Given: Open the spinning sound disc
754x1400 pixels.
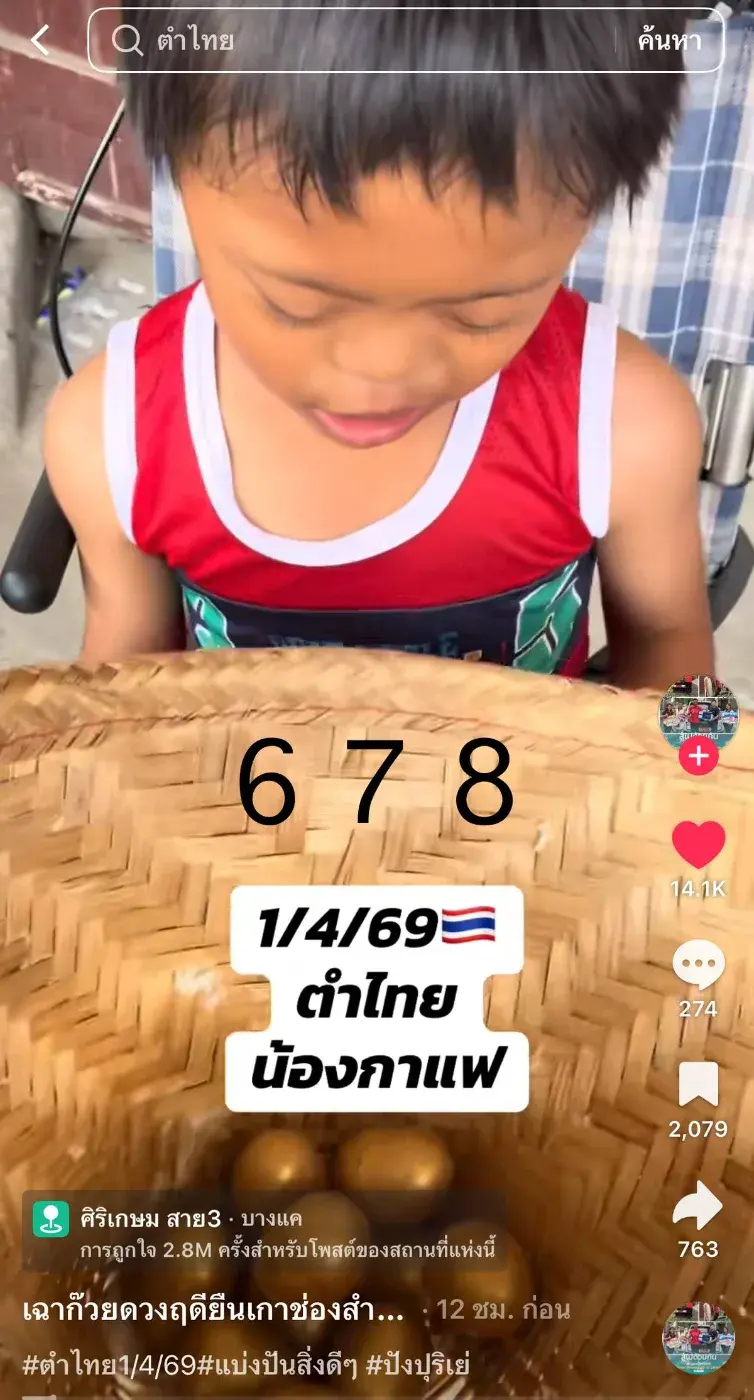Looking at the screenshot, I should click(x=698, y=1338).
